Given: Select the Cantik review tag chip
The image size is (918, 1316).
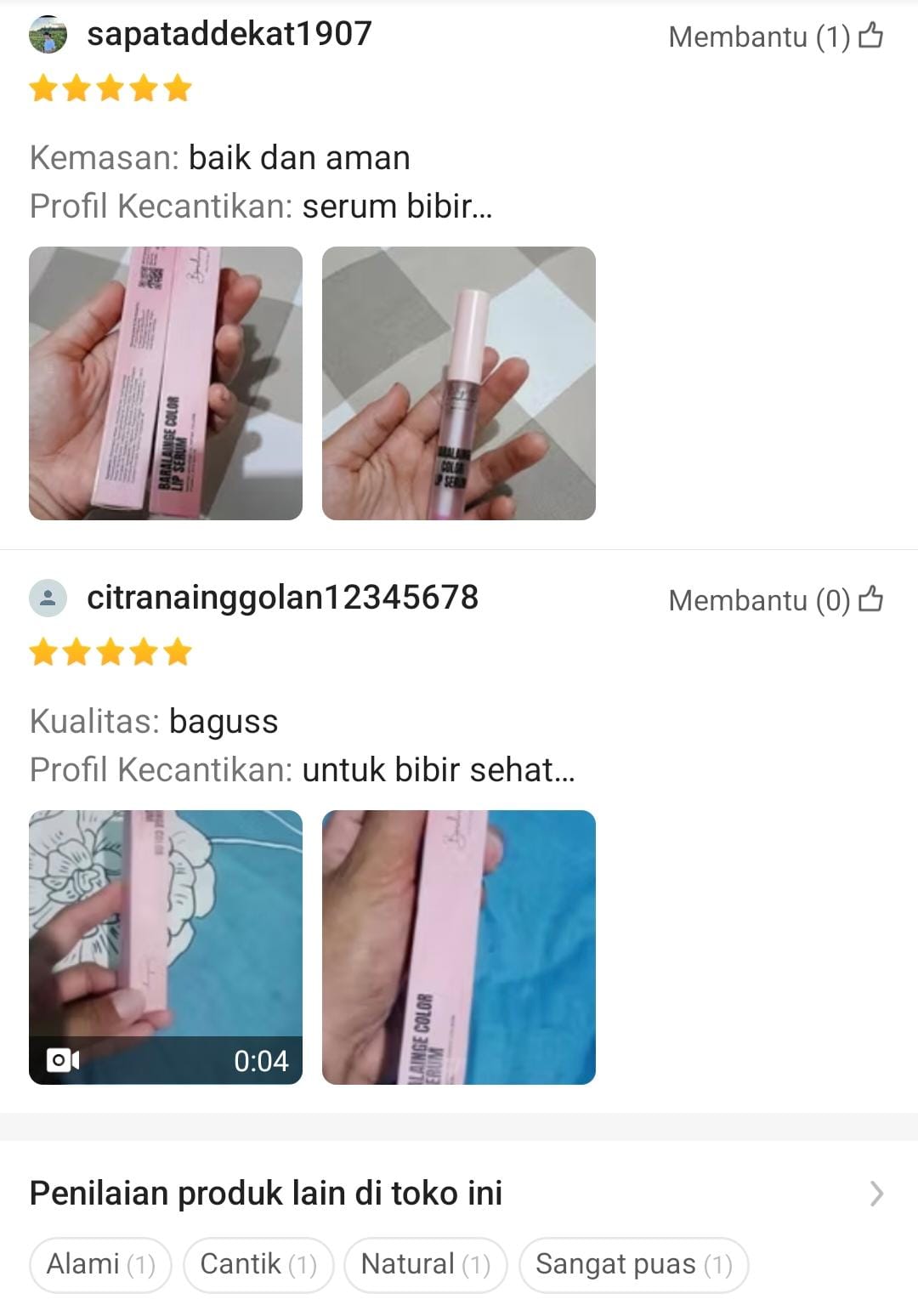Looking at the screenshot, I should coord(258,1264).
